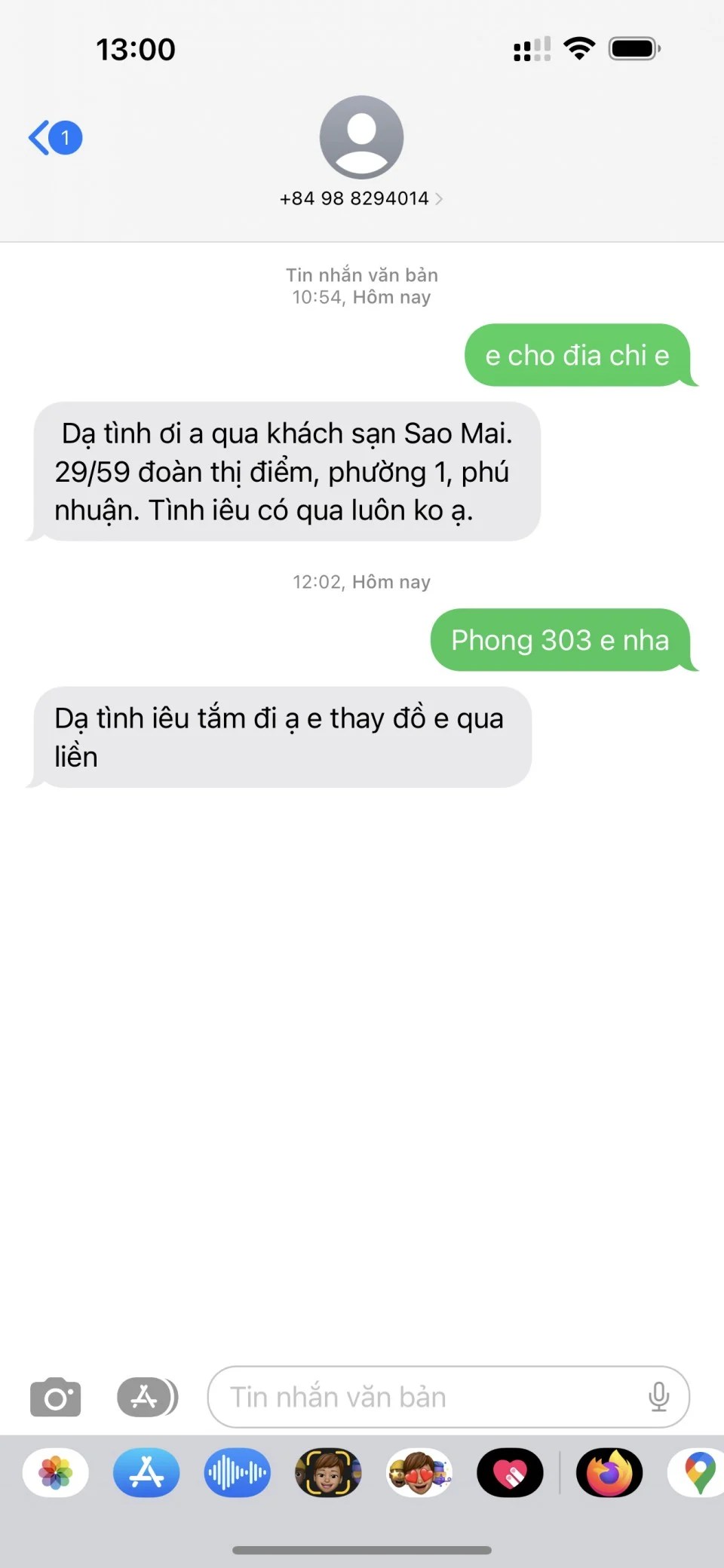This screenshot has width=724, height=1568.
Task: Open the App Store iMessage app
Action: [146, 1472]
